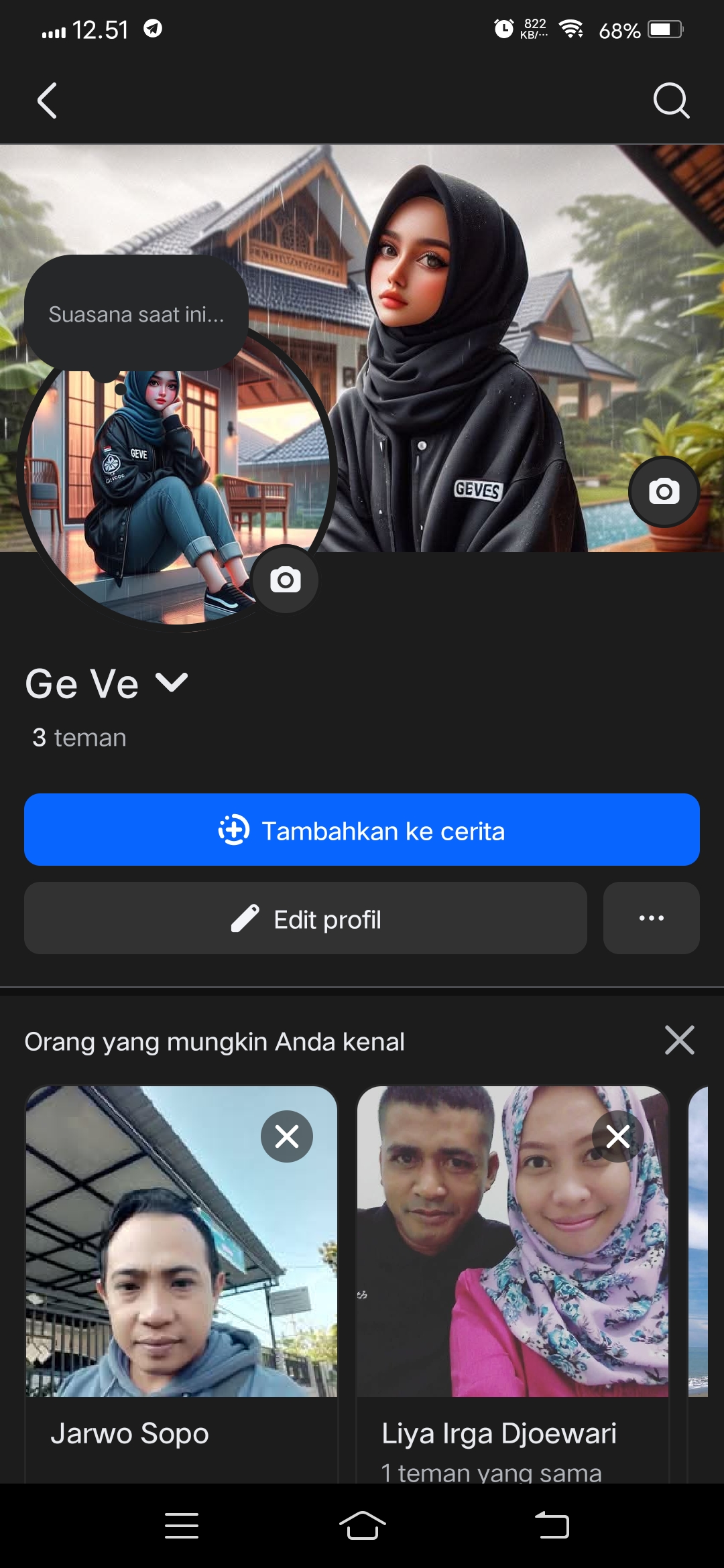Go back using the top arrow
724x1568 pixels.
pyautogui.click(x=47, y=101)
